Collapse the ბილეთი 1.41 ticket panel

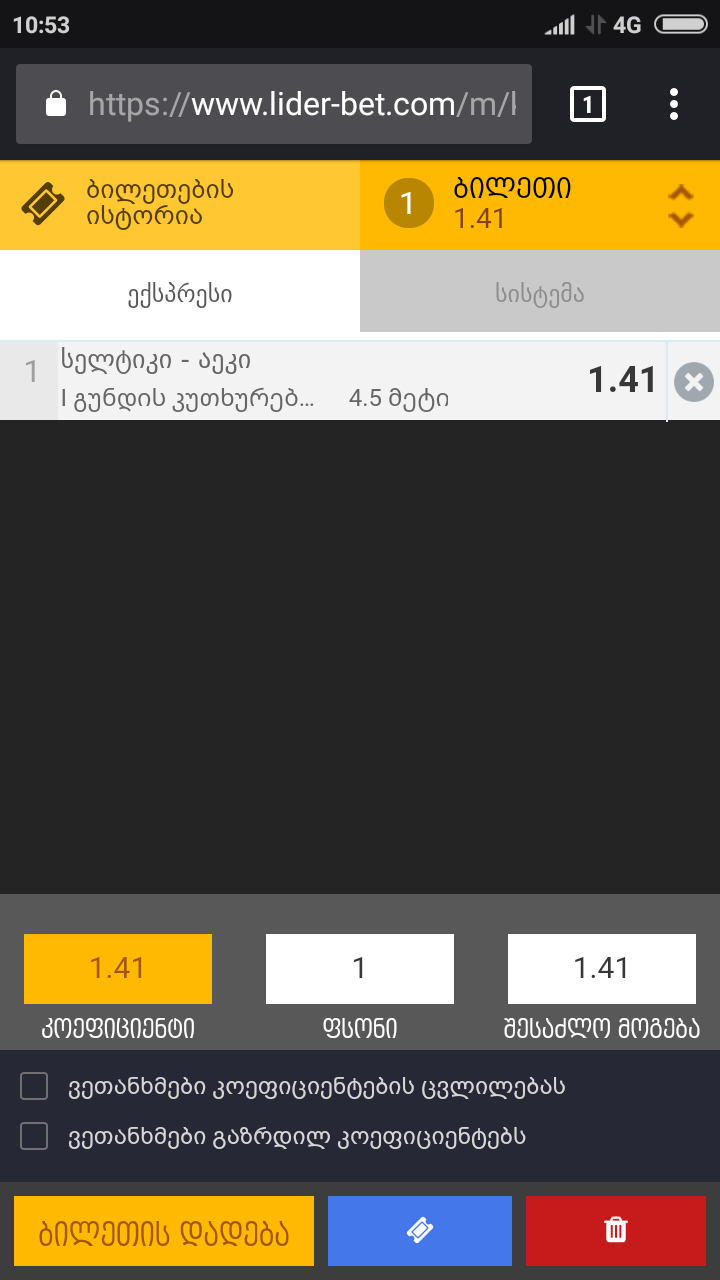(680, 205)
